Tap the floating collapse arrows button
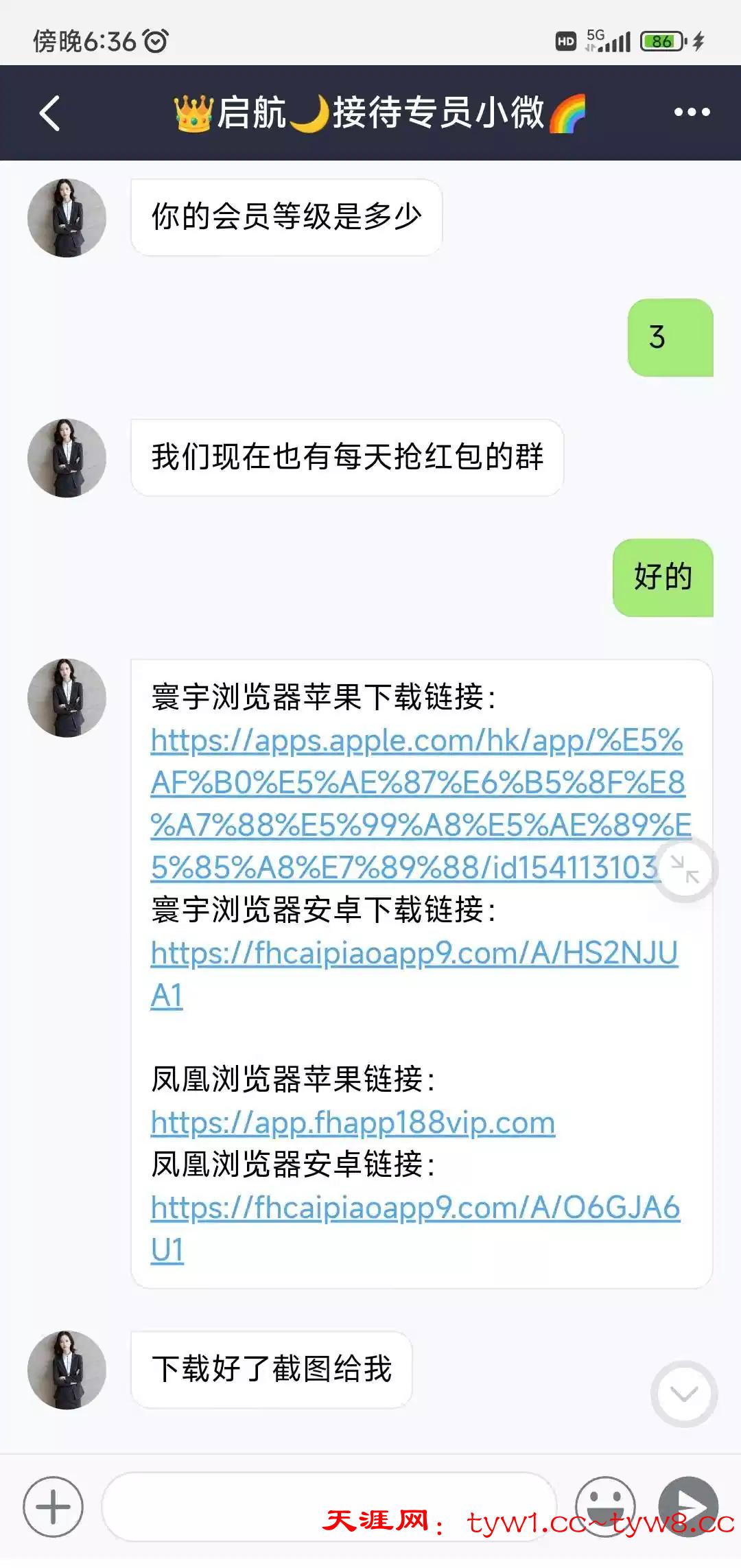 685,869
